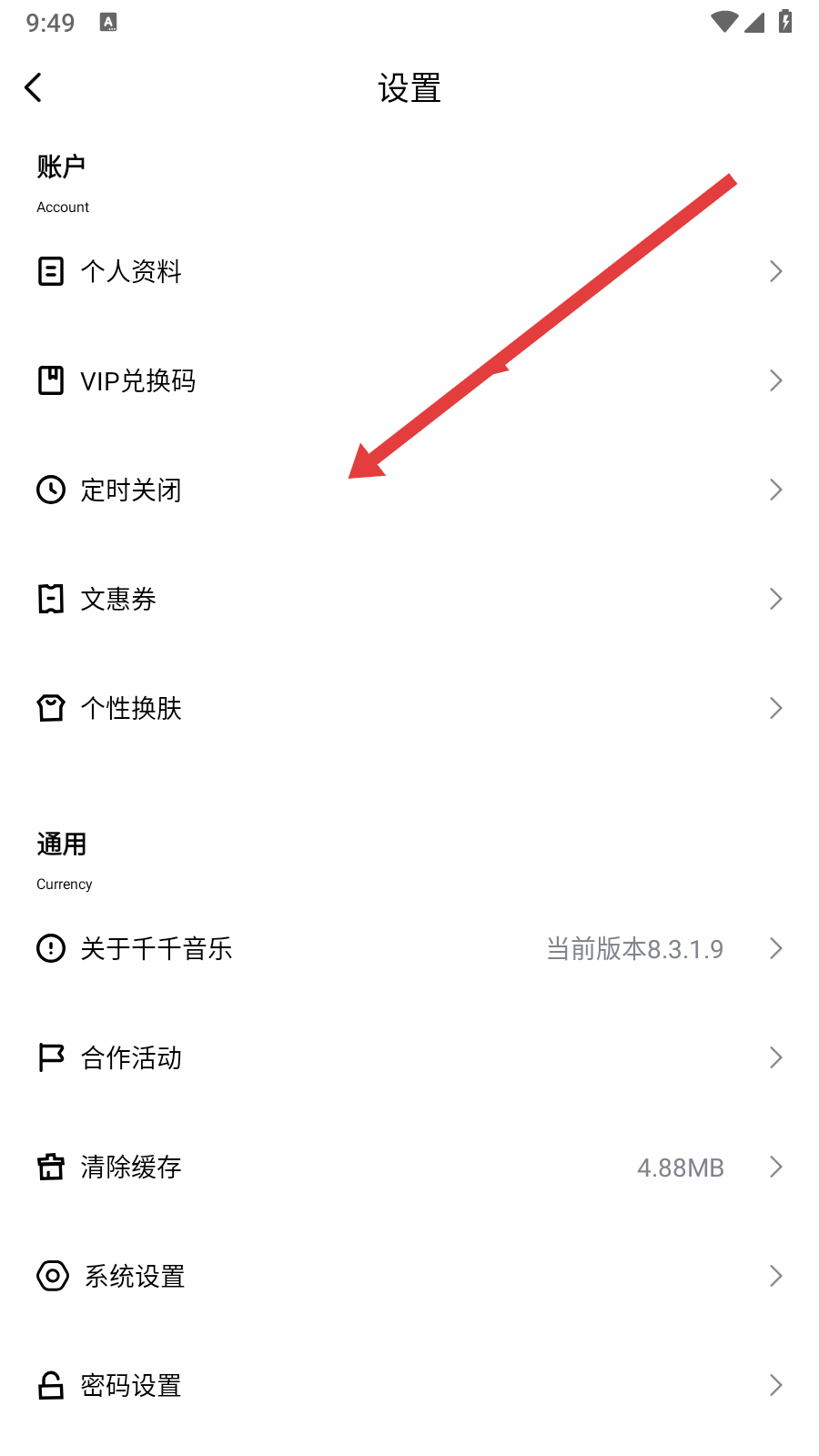This screenshot has height=1456, width=819.
Task: Open the VIP兑换码 redemption row
Action: (138, 380)
